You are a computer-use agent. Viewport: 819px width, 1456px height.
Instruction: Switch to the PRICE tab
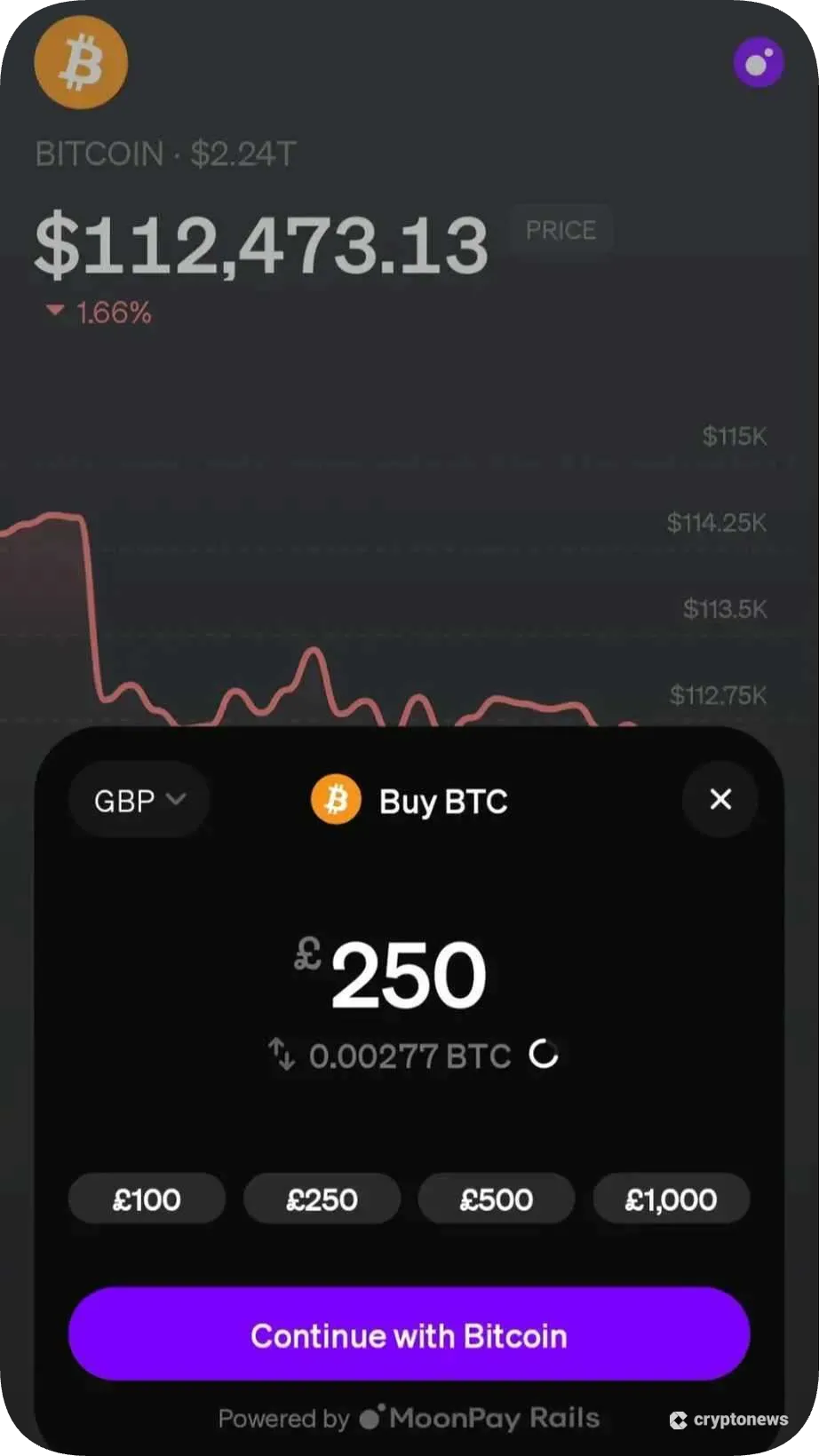point(561,230)
